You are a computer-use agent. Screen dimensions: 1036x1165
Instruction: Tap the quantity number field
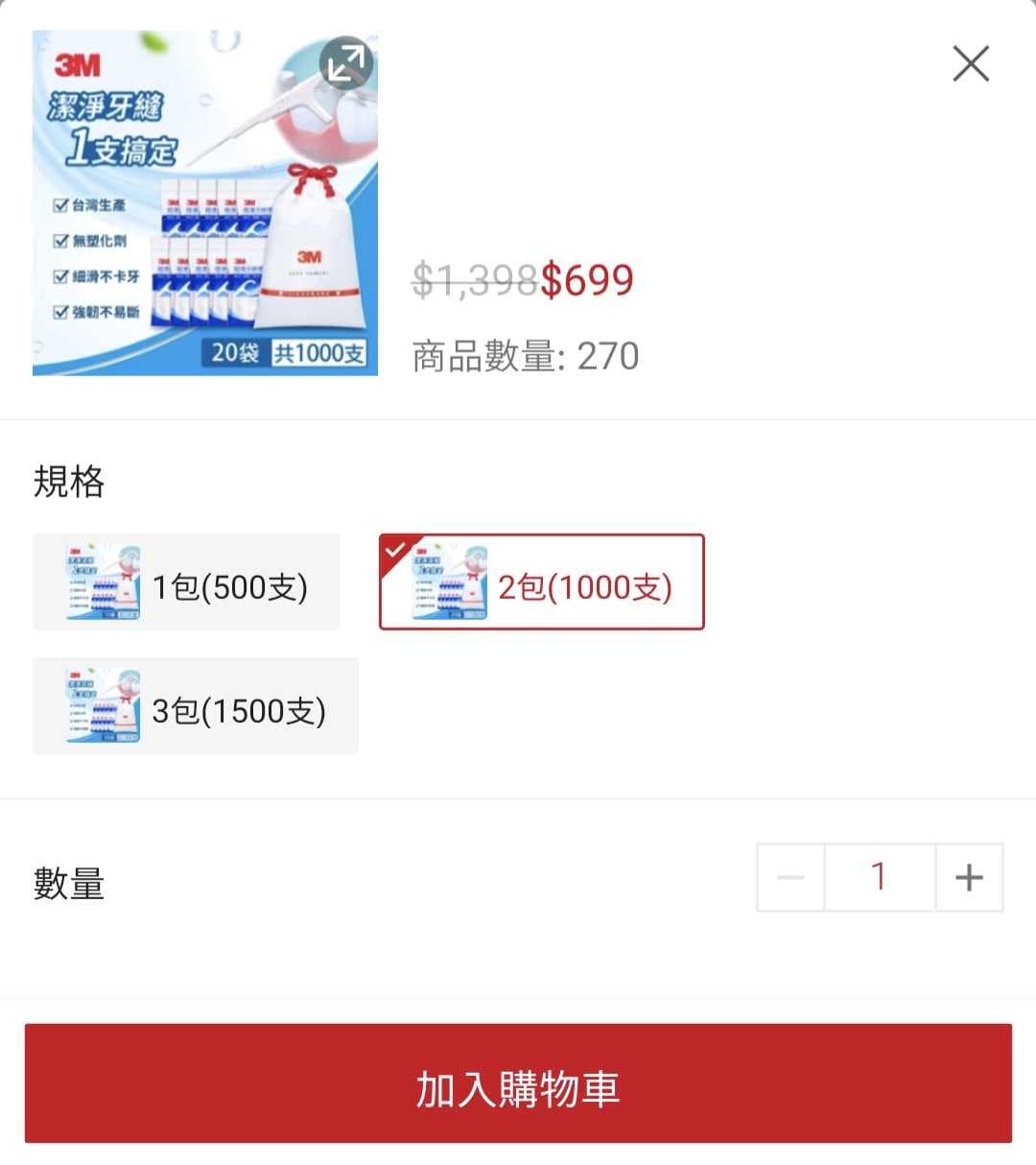pos(879,877)
